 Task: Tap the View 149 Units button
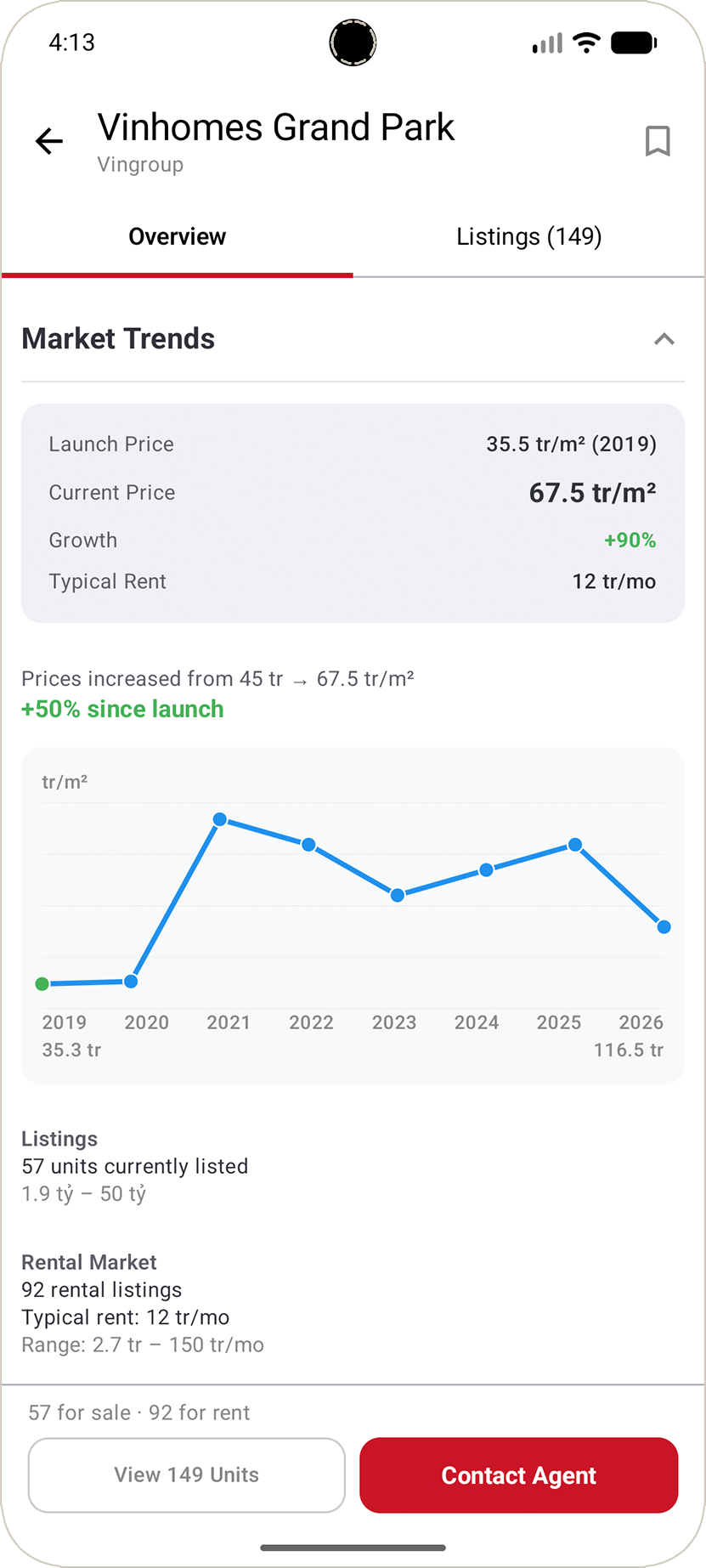tap(187, 1475)
